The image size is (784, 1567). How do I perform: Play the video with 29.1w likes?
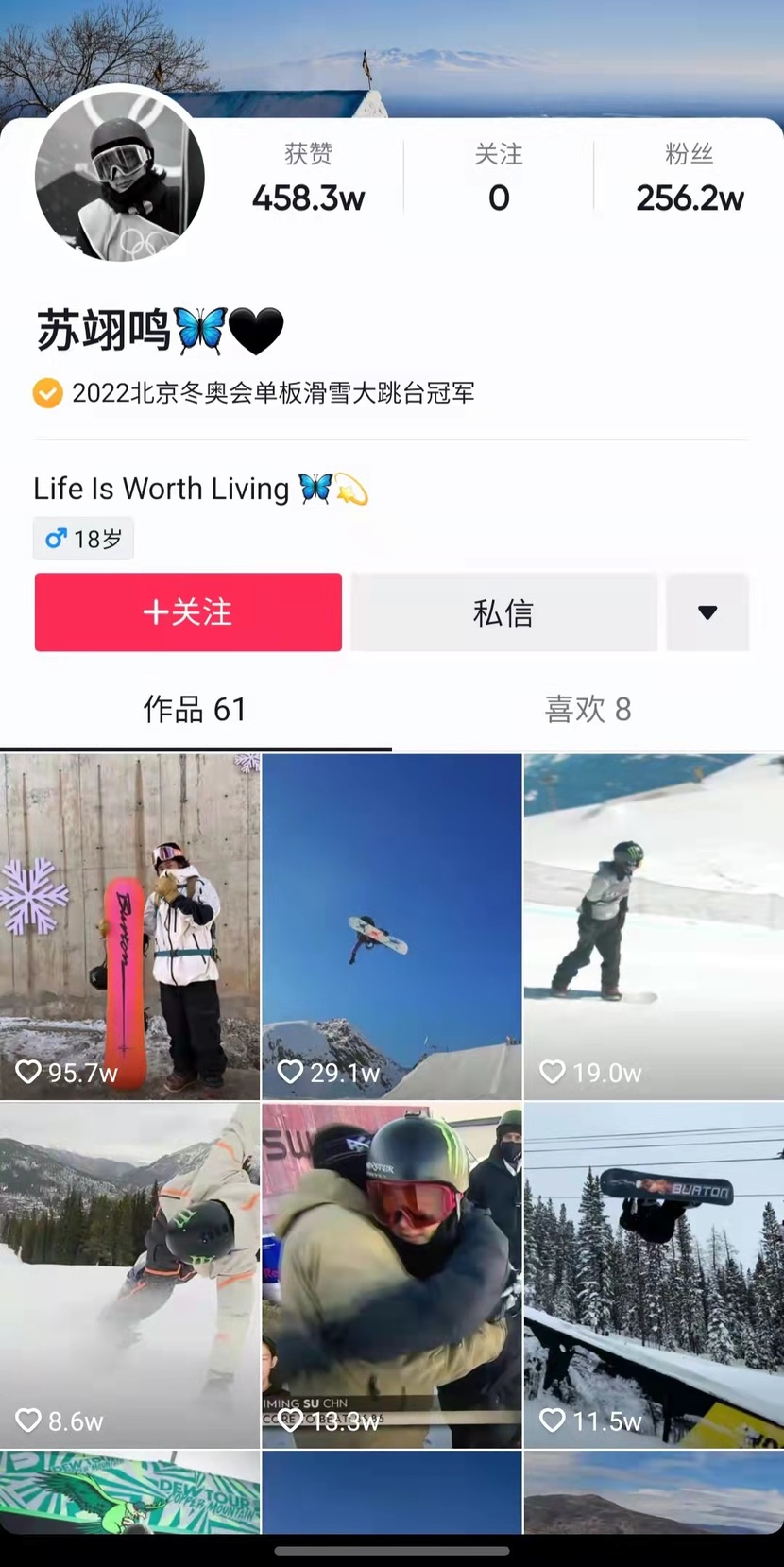(392, 926)
